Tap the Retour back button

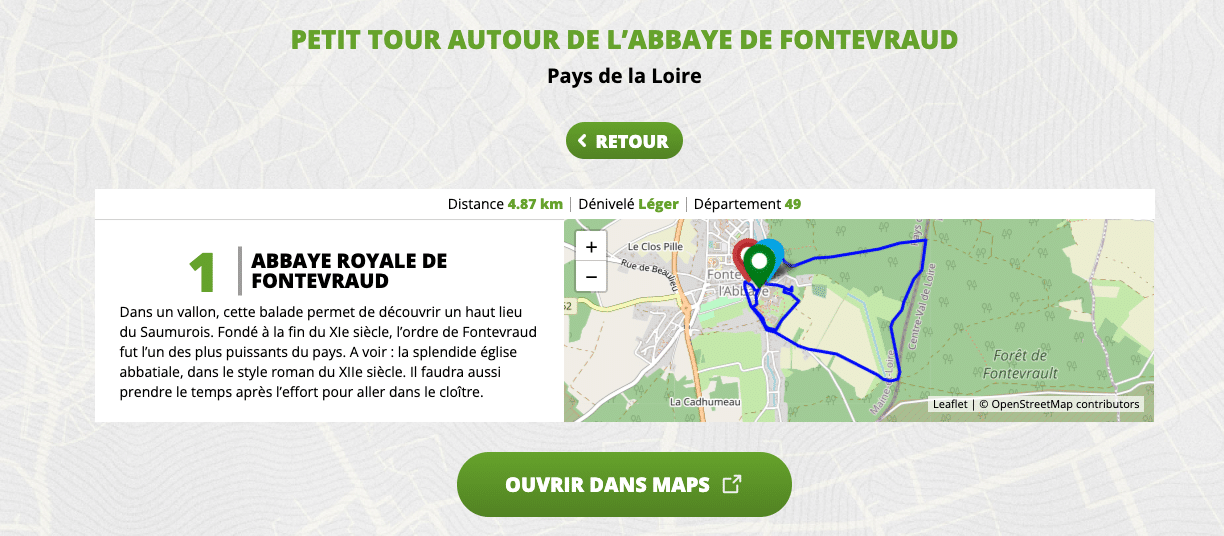coord(624,141)
